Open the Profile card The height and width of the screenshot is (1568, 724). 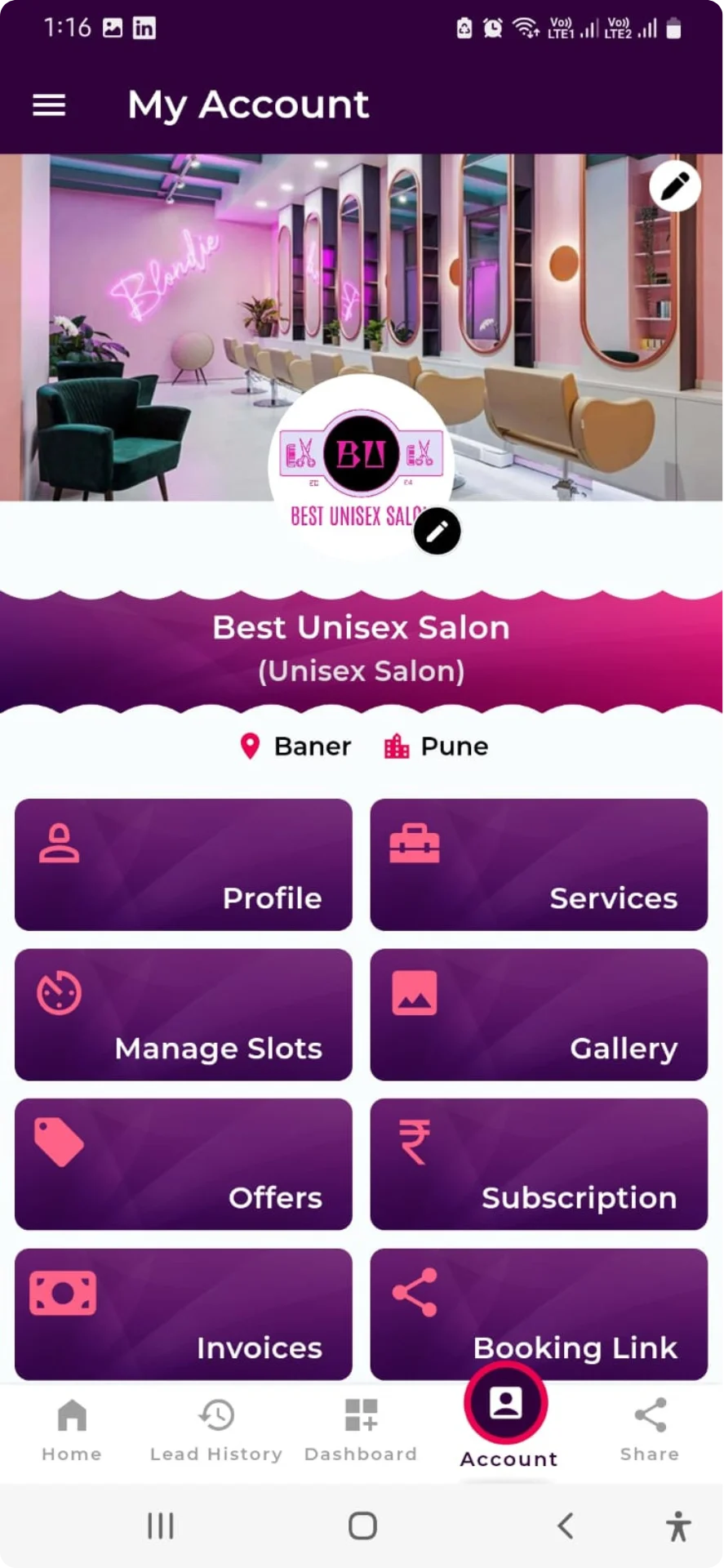184,865
